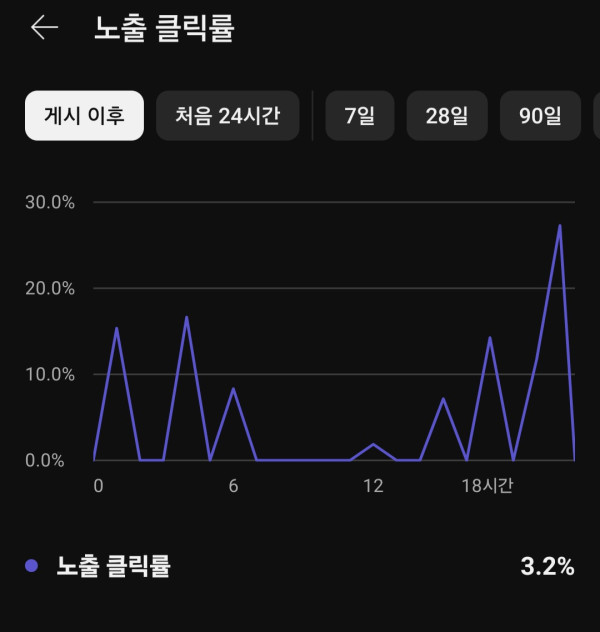Show the 7일 range

[359, 115]
